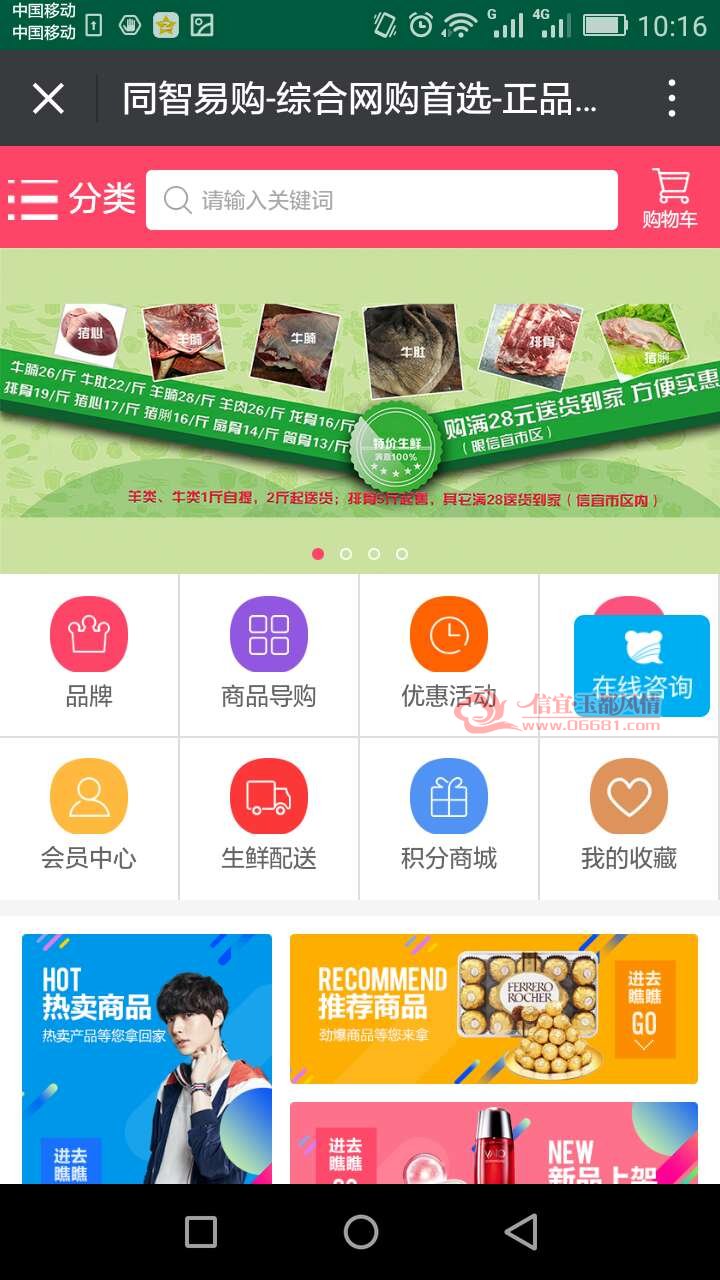Image resolution: width=720 pixels, height=1280 pixels.
Task: Close the web page with the X
Action: coord(48,99)
